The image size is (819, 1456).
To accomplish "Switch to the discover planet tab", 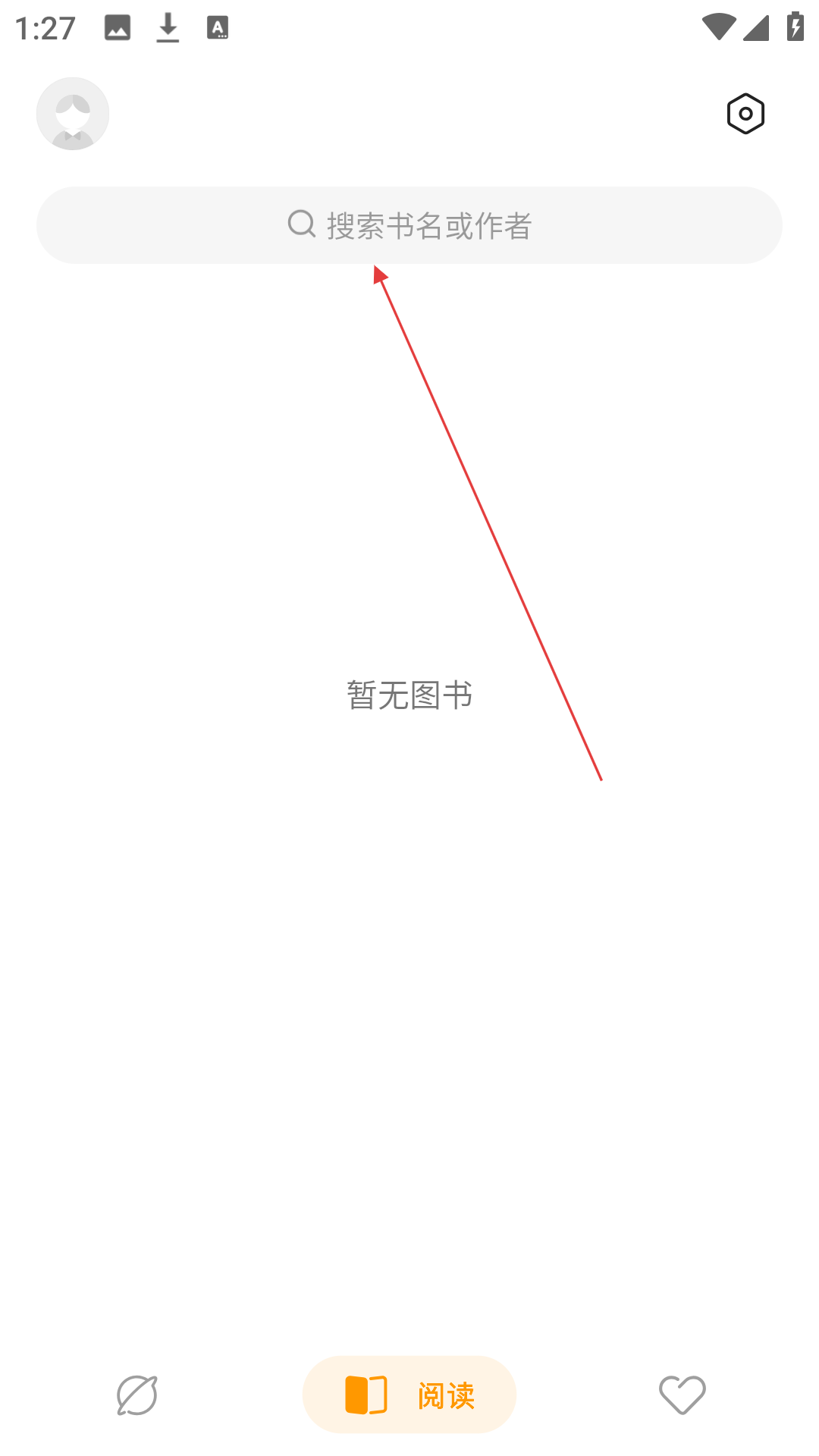I will pyautogui.click(x=136, y=1395).
